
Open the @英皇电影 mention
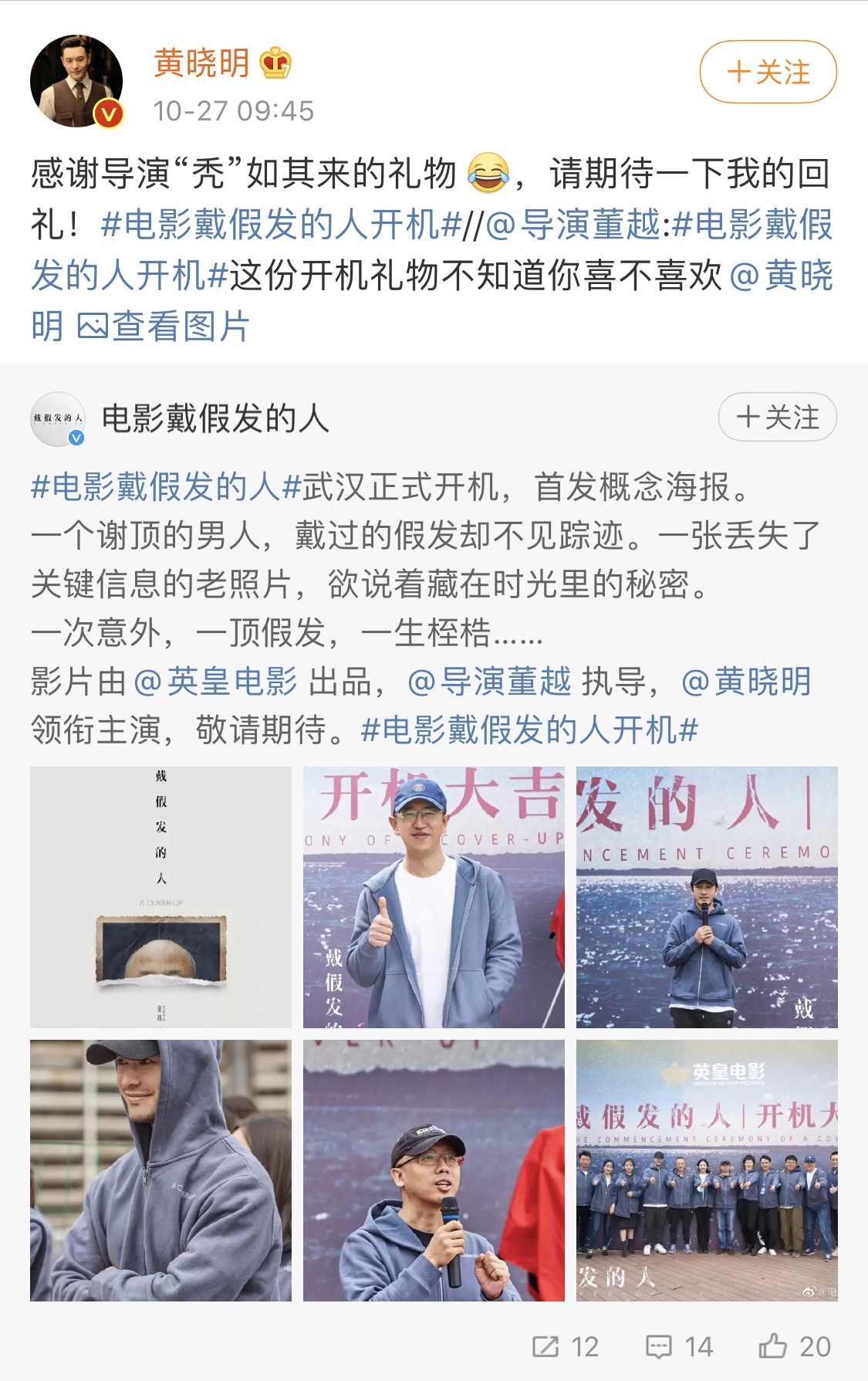(x=215, y=682)
